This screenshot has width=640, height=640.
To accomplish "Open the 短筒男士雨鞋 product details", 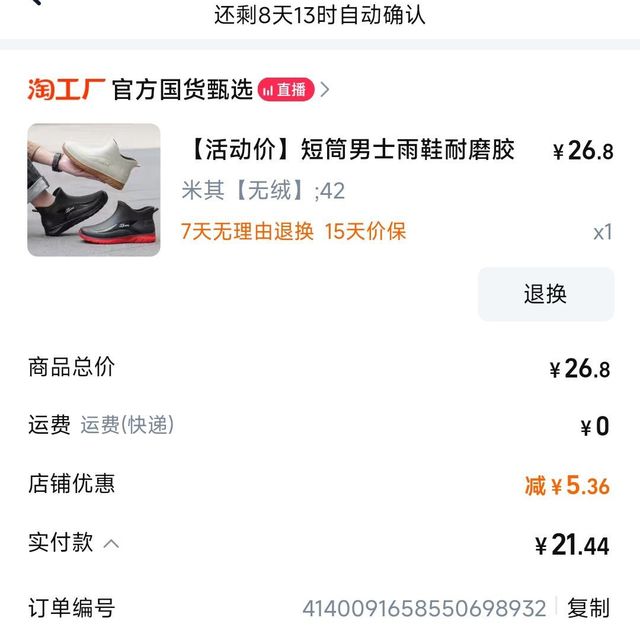I will click(350, 151).
